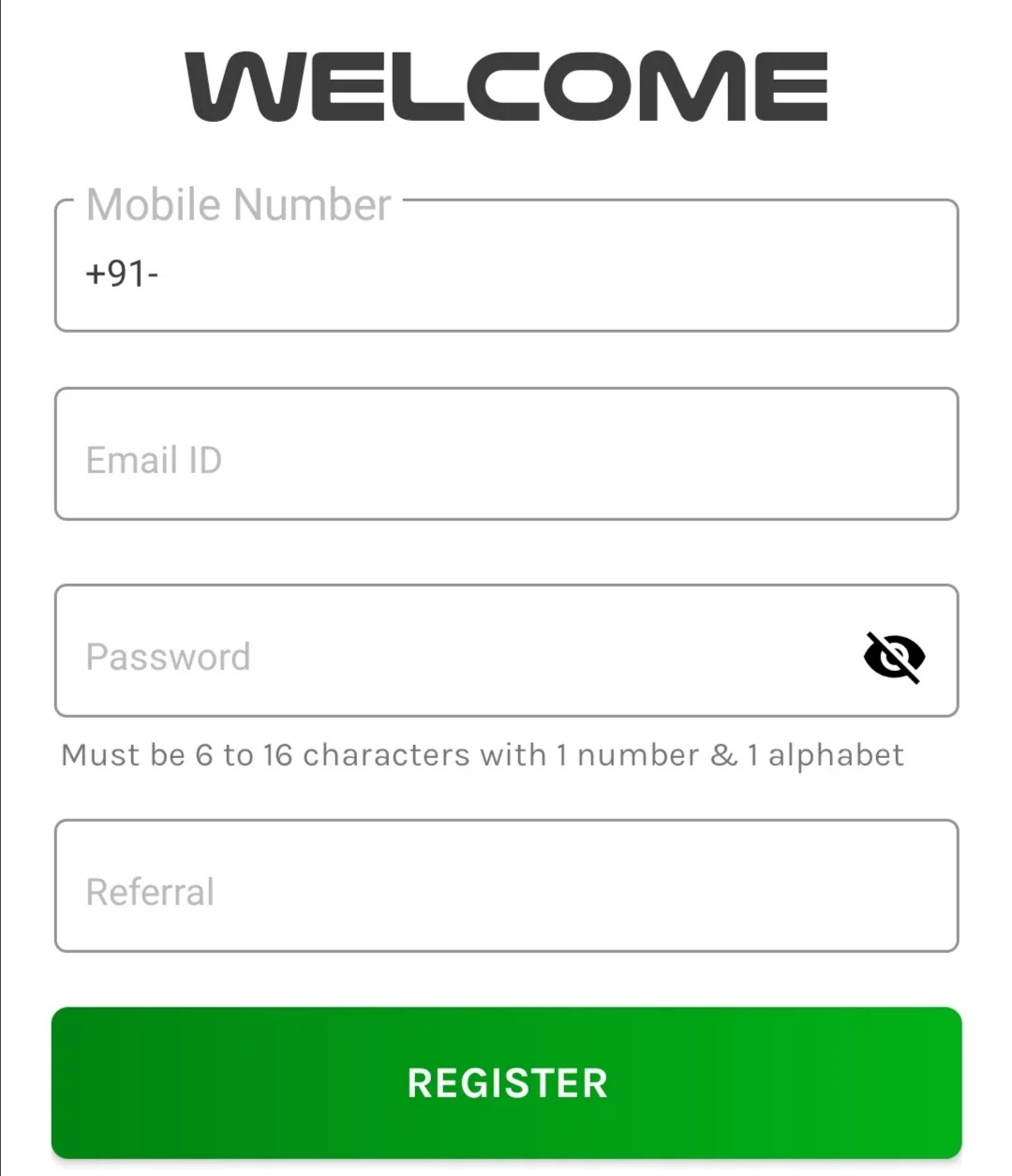Image resolution: width=1012 pixels, height=1176 pixels.
Task: Tap the Mobile Number field
Action: coord(506,274)
